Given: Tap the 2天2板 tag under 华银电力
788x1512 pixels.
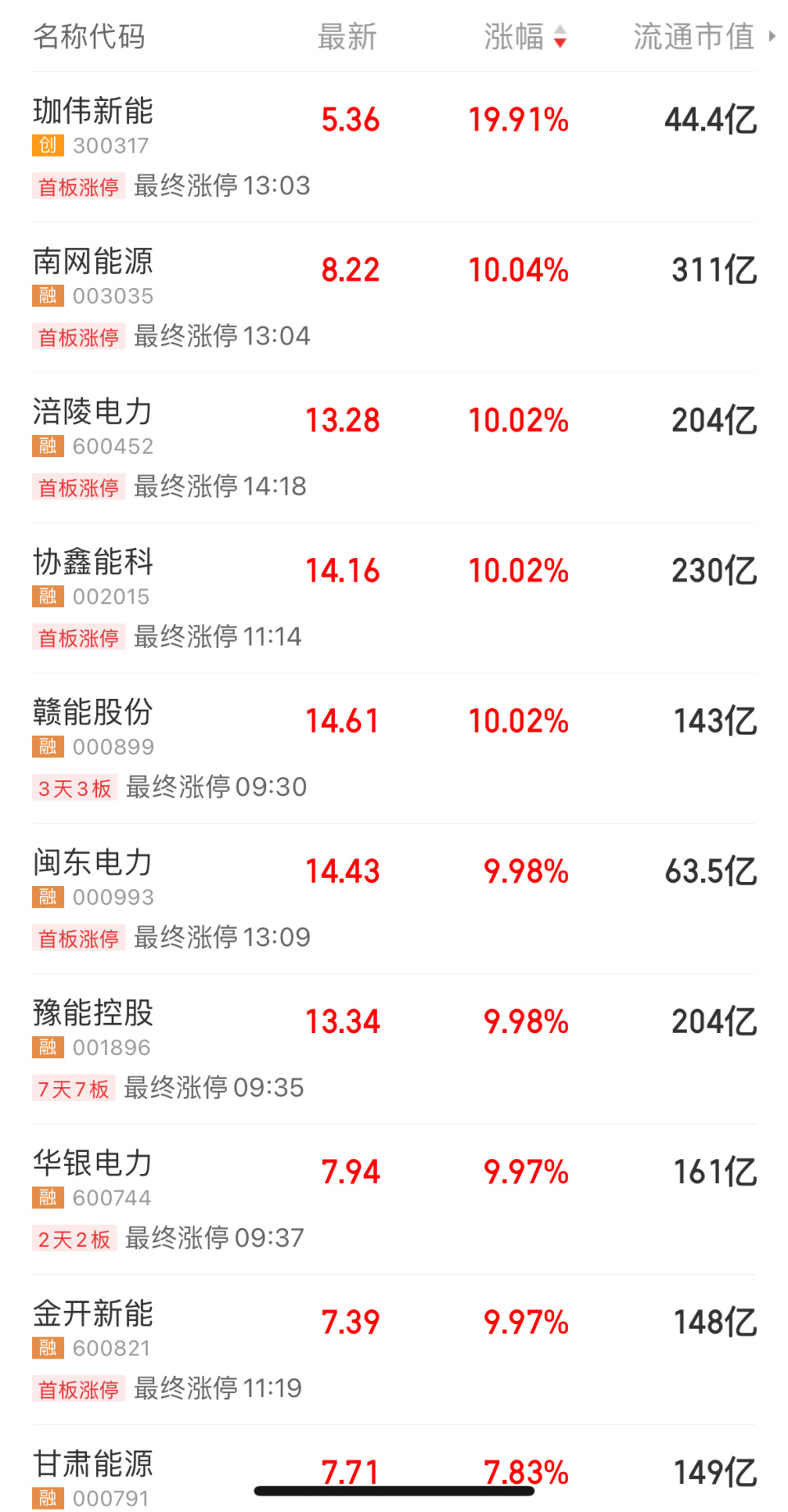Looking at the screenshot, I should [74, 1239].
